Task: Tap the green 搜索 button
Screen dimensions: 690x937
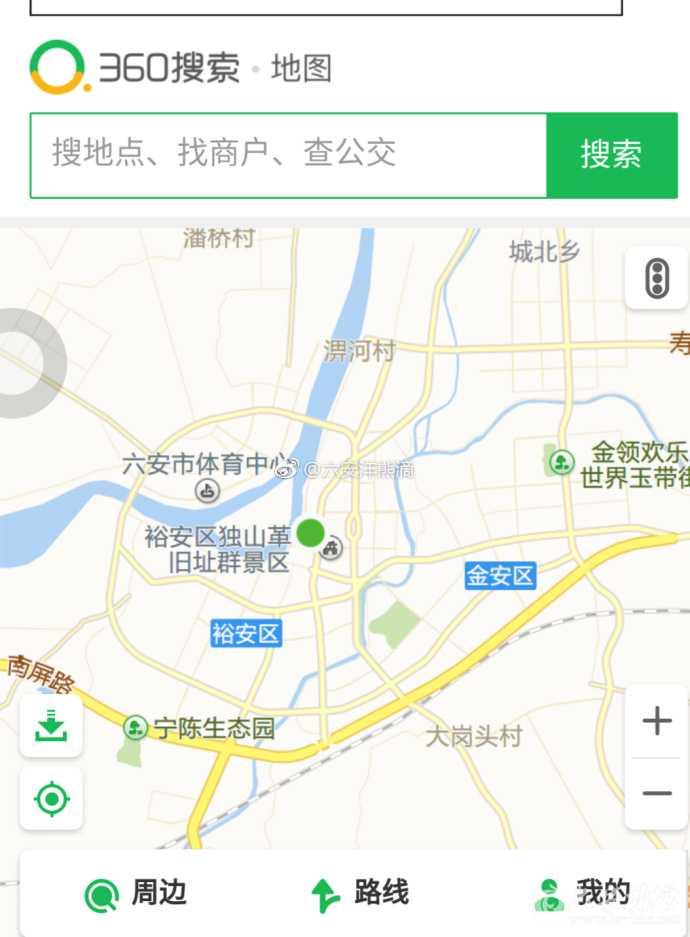Action: pos(611,155)
